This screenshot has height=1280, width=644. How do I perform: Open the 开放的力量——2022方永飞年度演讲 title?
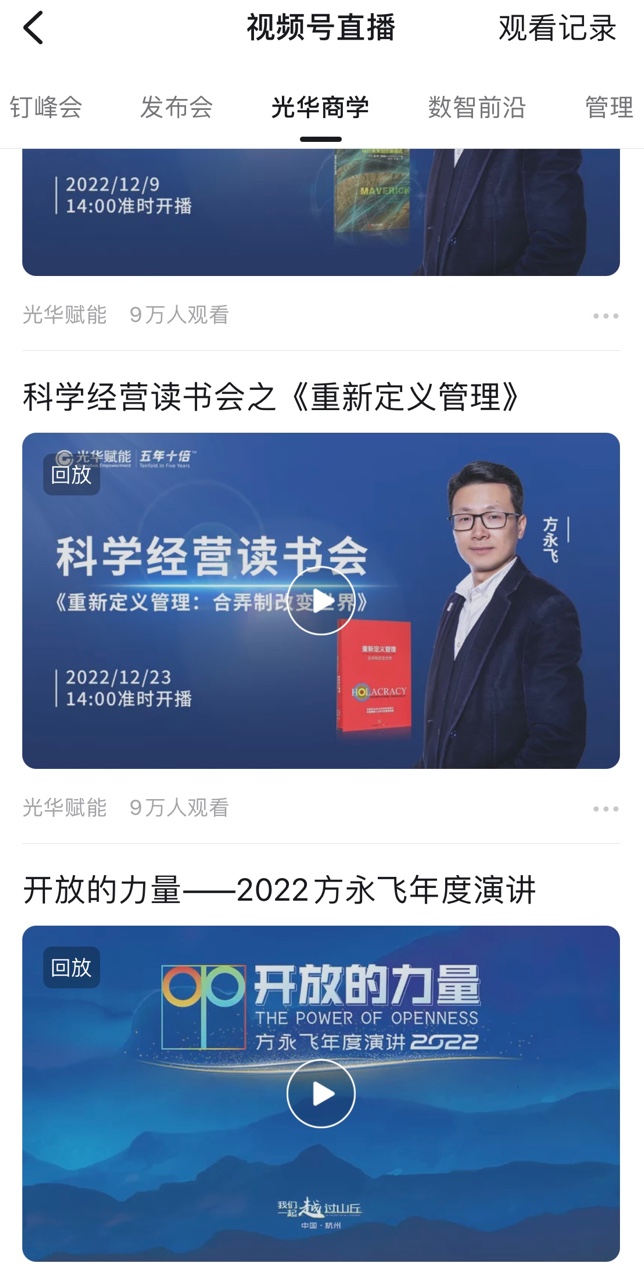(x=279, y=889)
